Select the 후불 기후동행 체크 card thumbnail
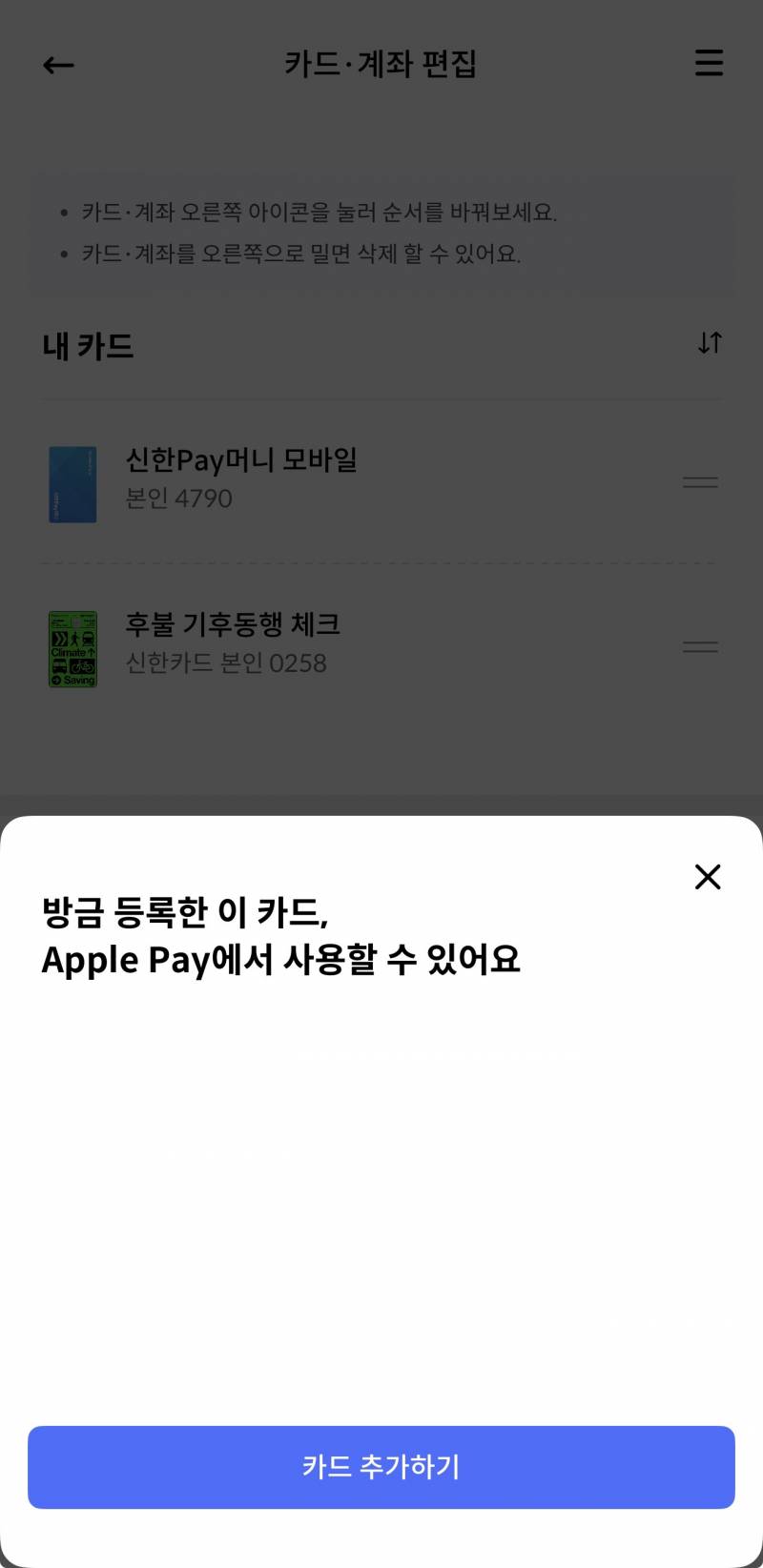The width and height of the screenshot is (763, 1568). (72, 648)
